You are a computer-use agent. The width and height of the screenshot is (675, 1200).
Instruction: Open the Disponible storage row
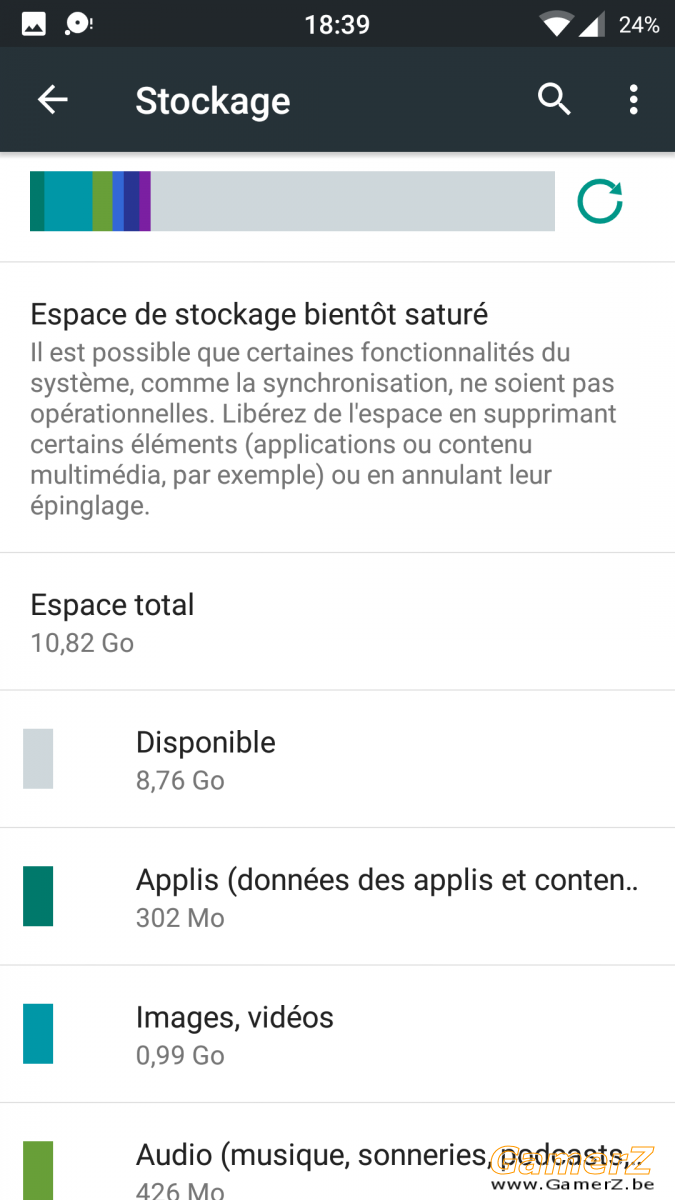click(337, 759)
